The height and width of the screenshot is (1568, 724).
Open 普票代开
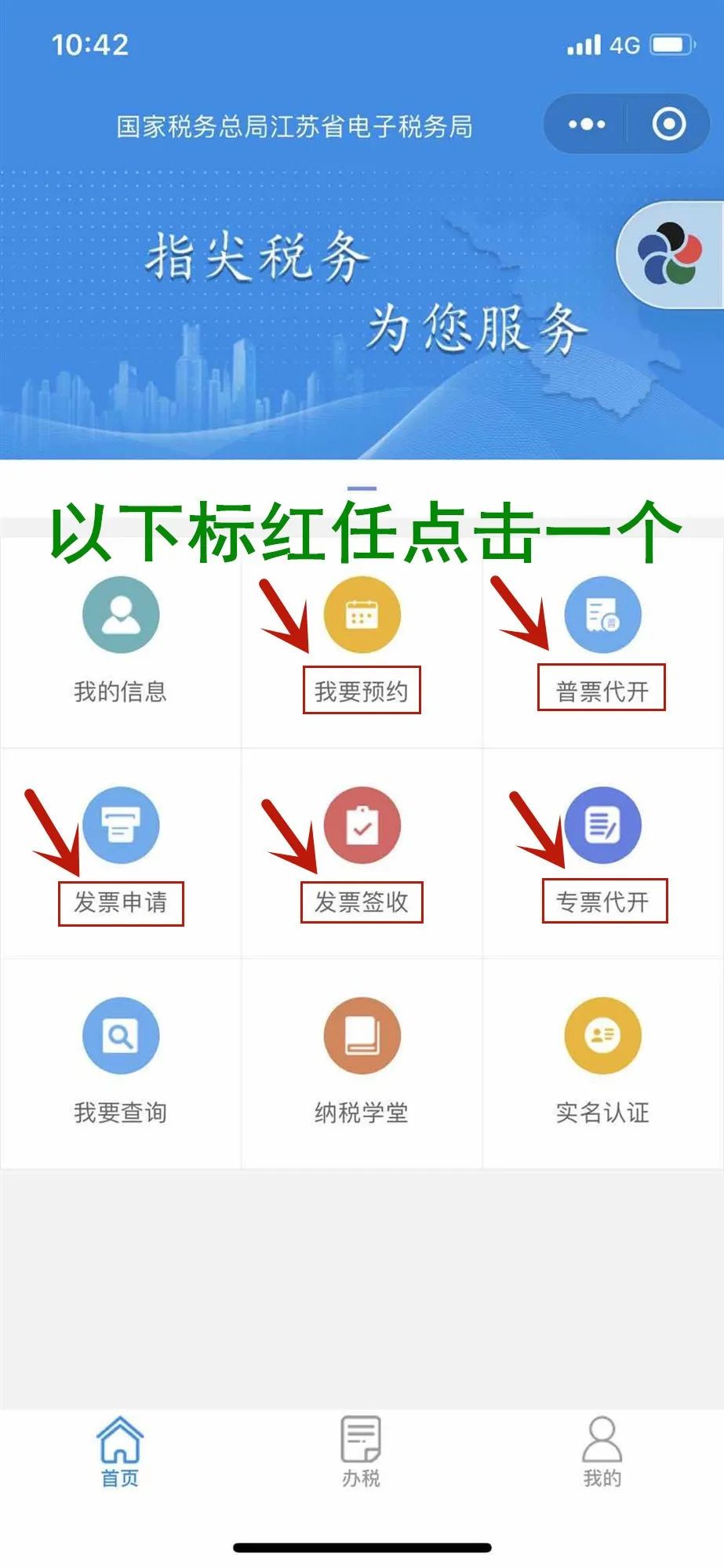[x=602, y=641]
